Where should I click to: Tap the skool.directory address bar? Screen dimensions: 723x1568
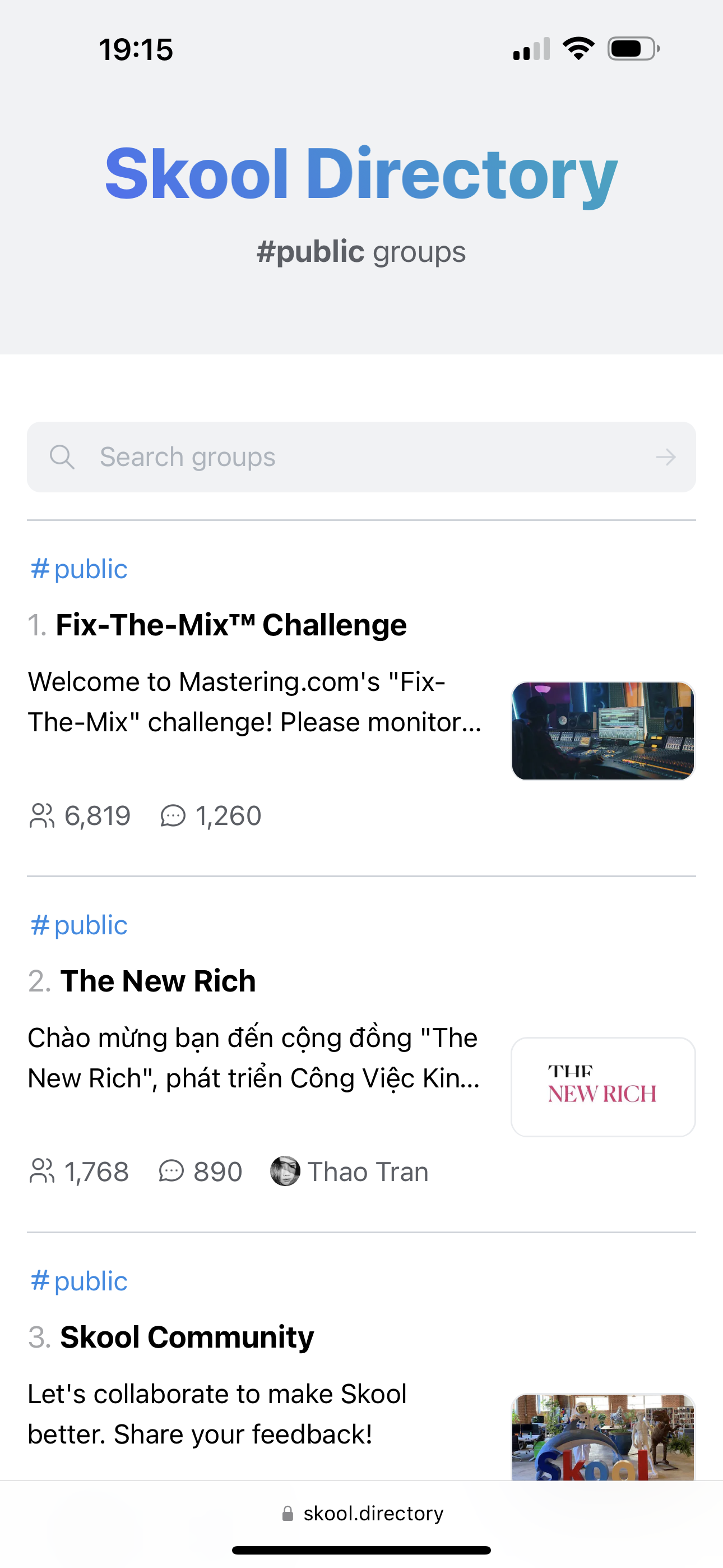click(373, 1514)
